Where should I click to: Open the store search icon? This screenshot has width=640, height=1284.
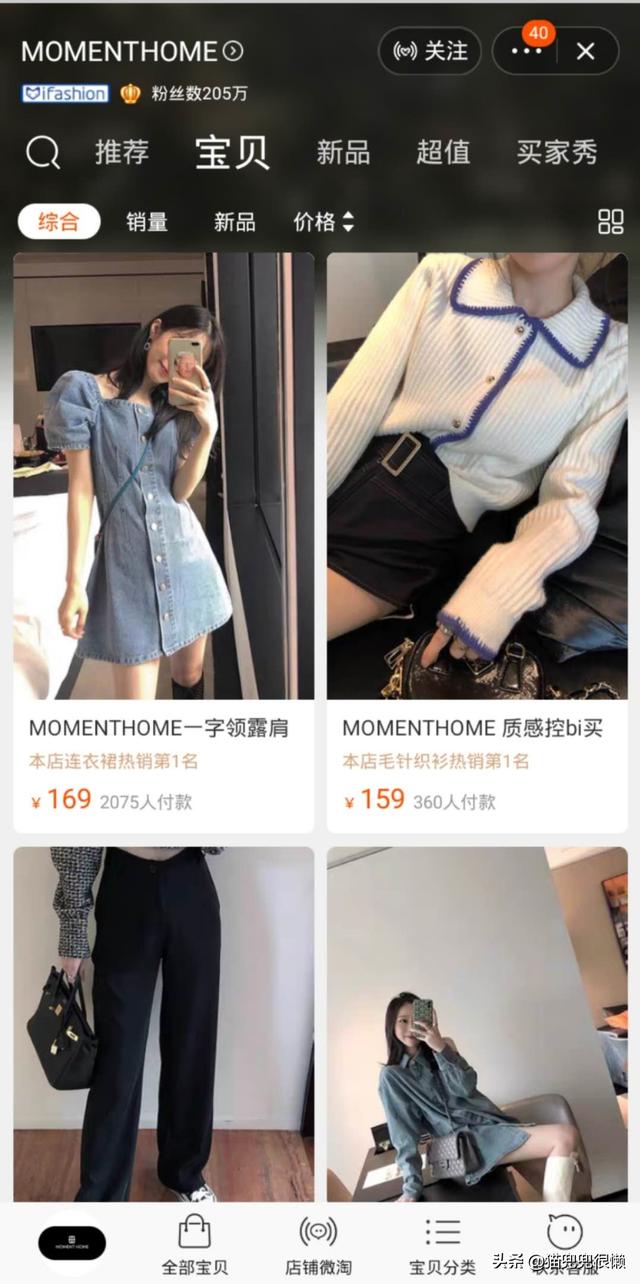pyautogui.click(x=43, y=153)
